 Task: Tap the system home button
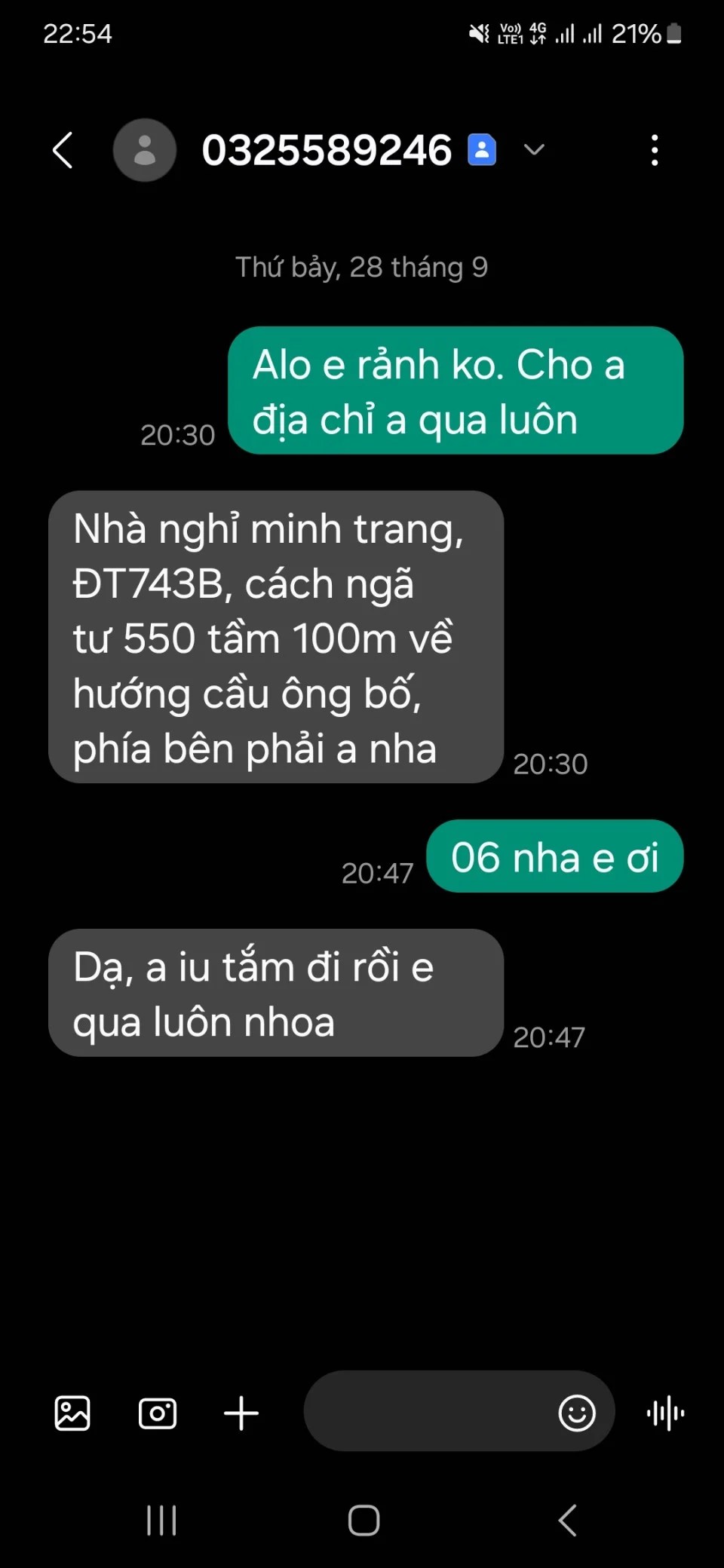pos(364,1521)
